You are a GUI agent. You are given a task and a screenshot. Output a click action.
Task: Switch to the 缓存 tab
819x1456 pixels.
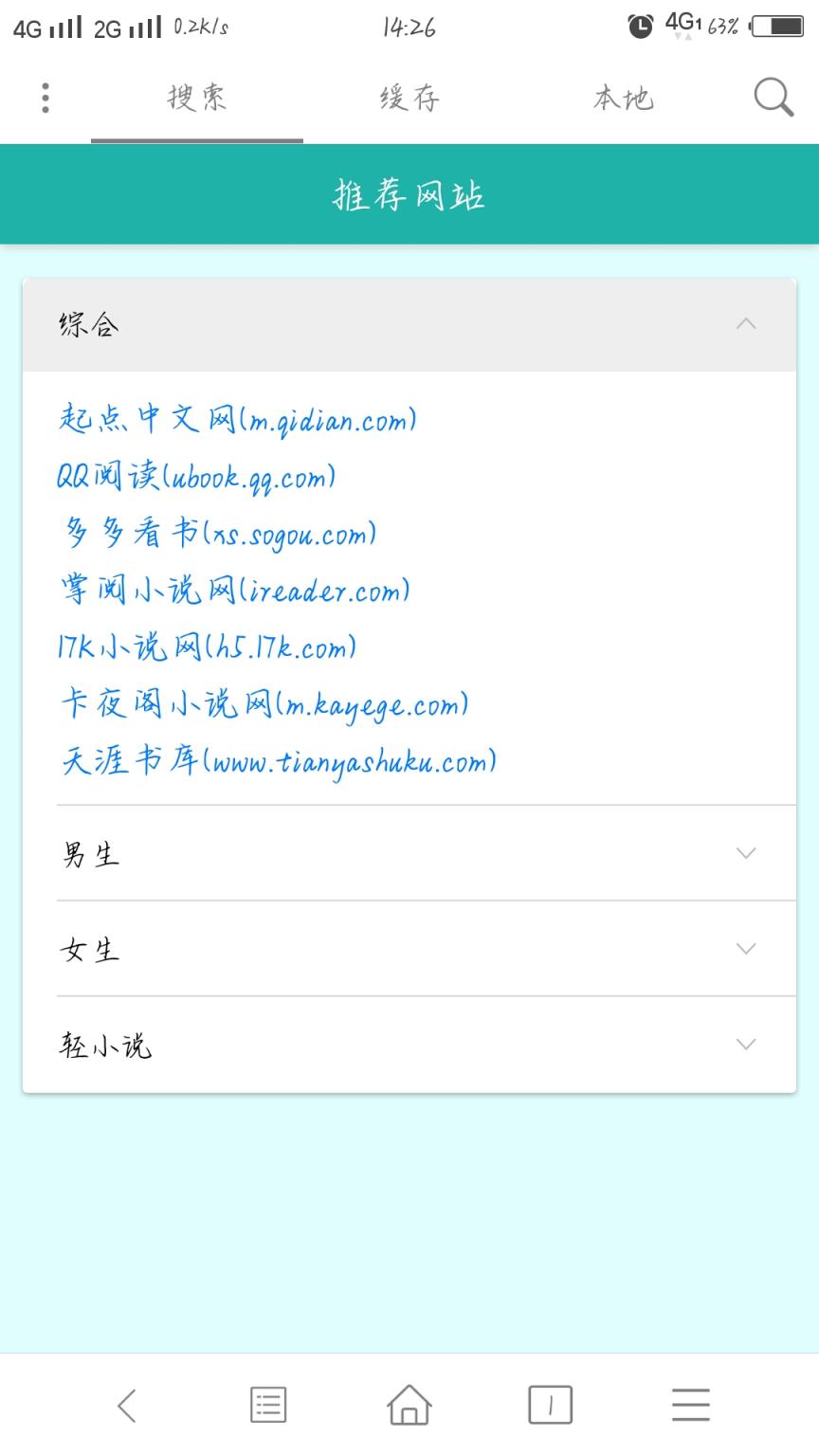[409, 98]
